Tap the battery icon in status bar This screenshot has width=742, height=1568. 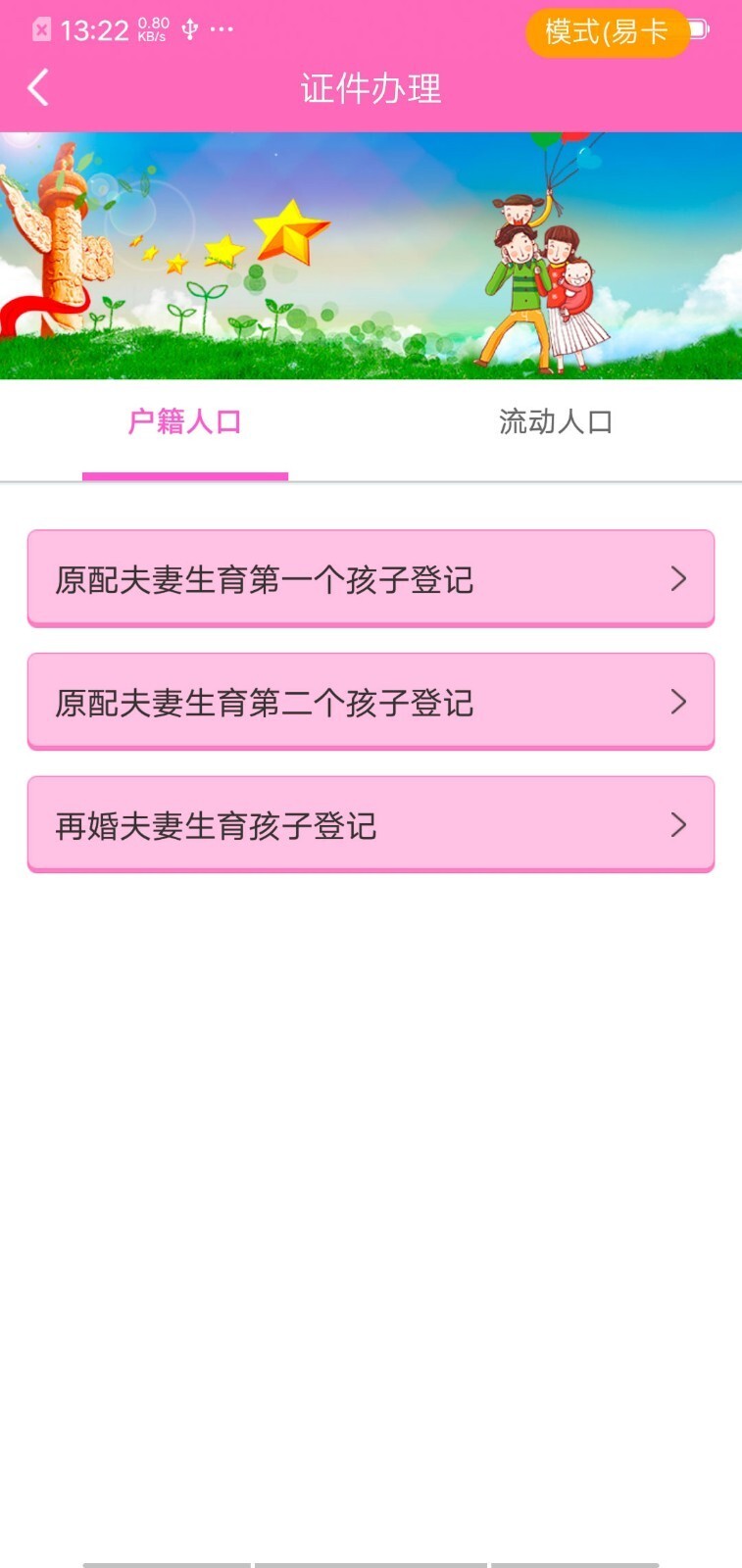coord(700,29)
